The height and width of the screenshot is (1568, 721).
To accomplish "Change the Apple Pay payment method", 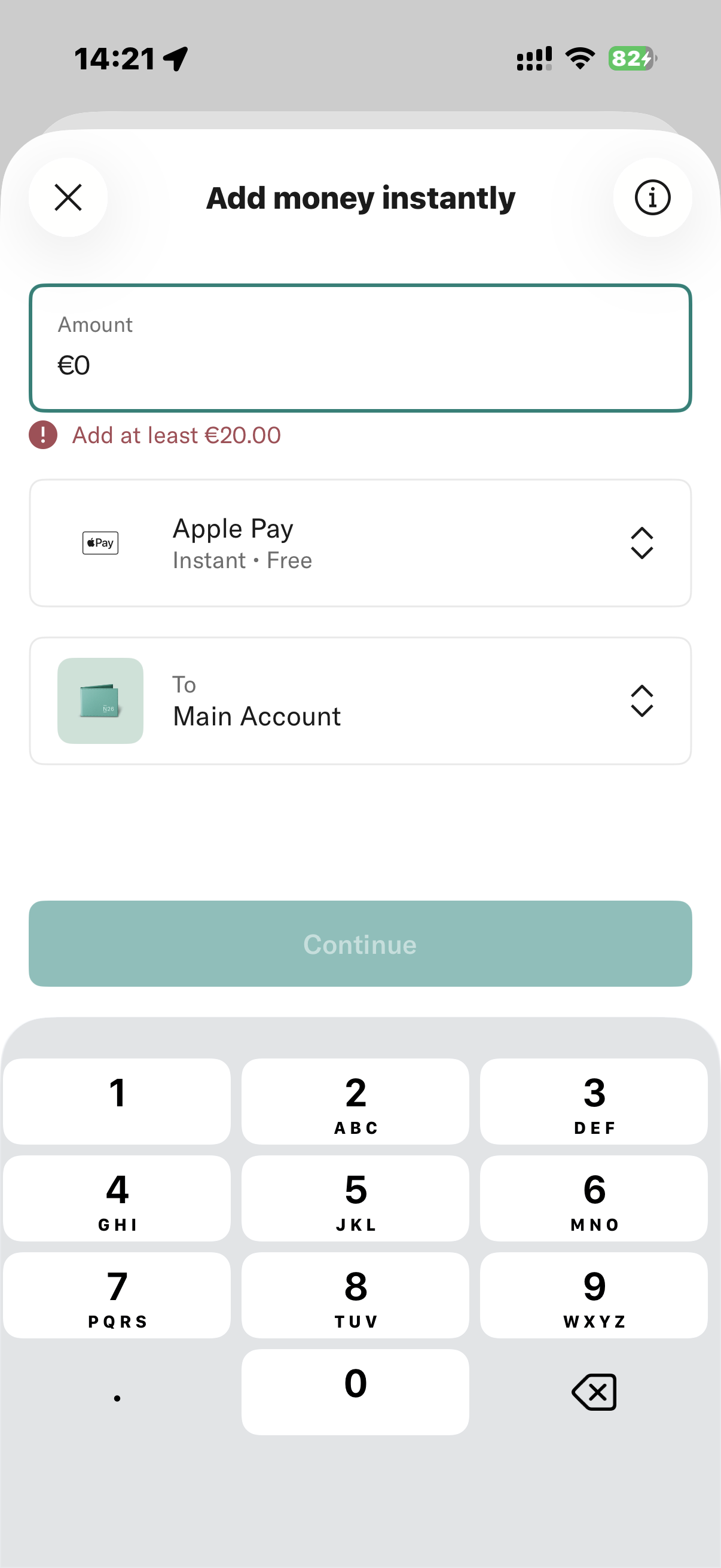I will coord(360,543).
